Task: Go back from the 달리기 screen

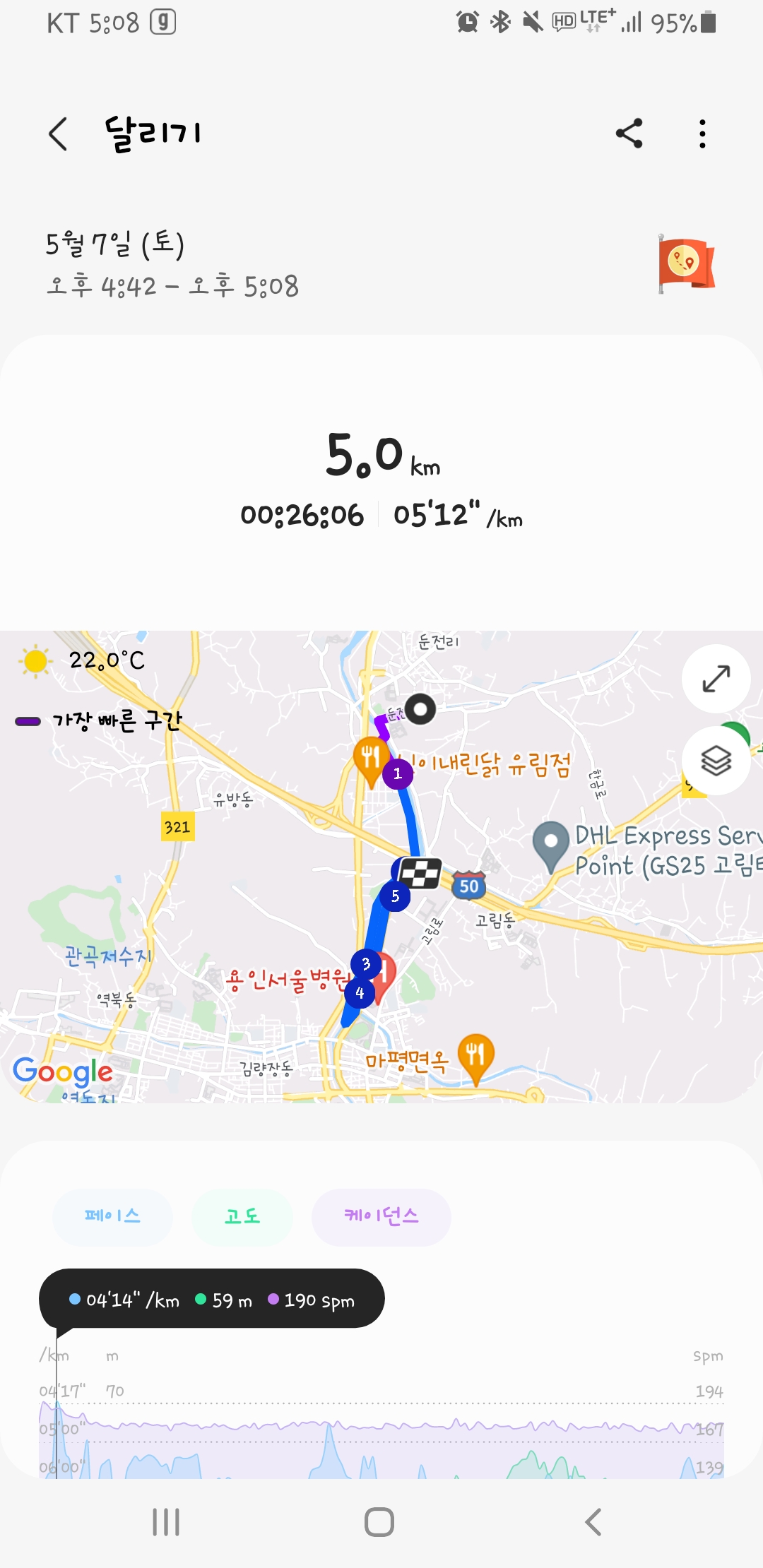Action: point(59,133)
